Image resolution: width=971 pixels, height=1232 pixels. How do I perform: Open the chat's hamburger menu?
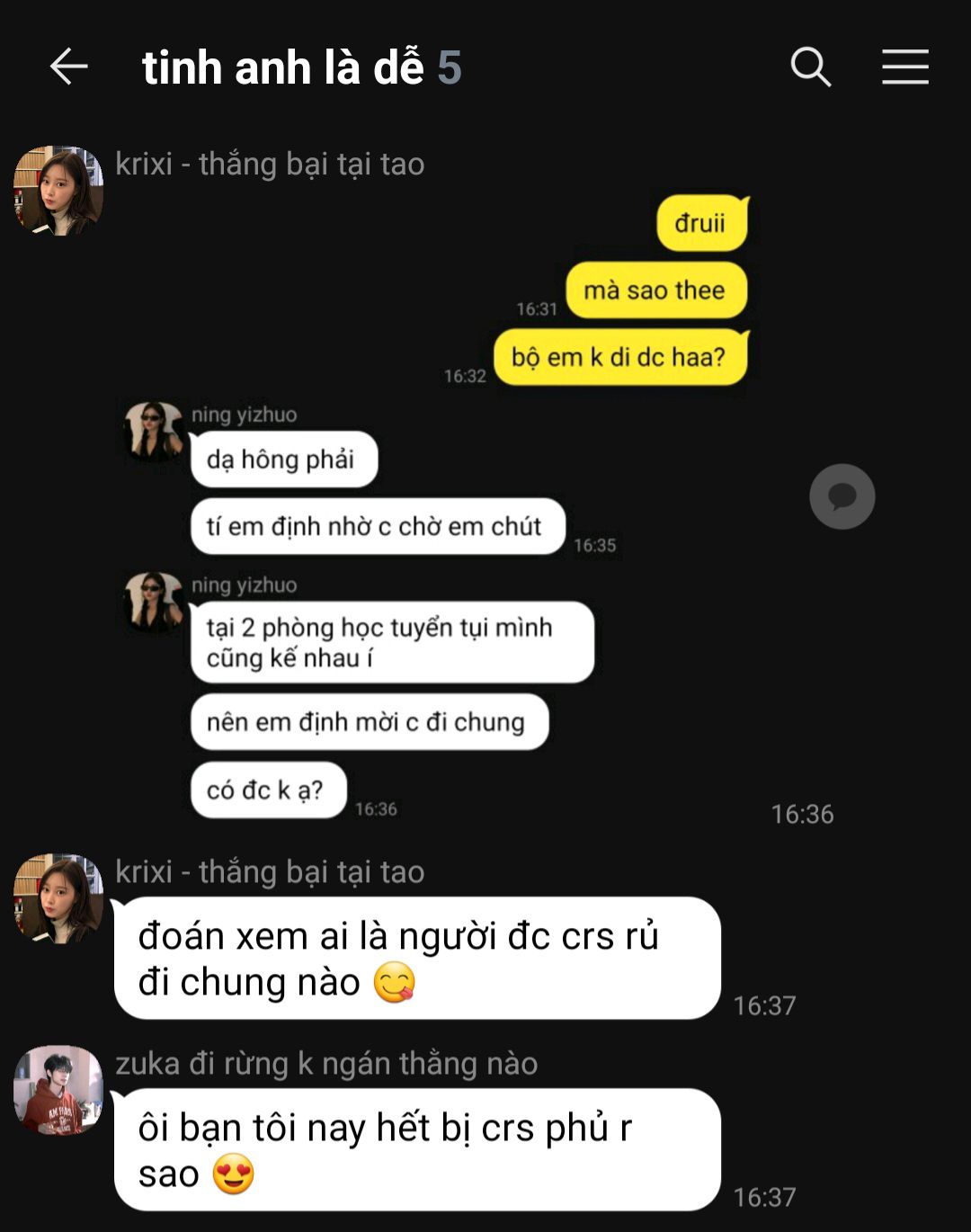pyautogui.click(x=904, y=67)
